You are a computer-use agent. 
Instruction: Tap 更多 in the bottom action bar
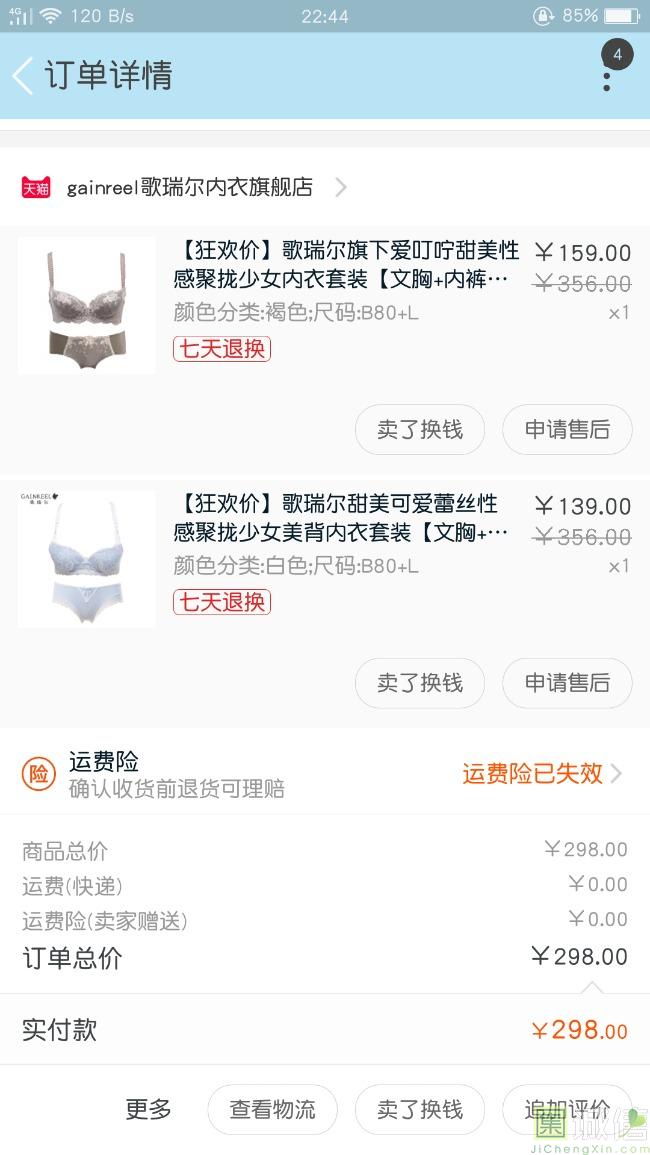click(149, 1109)
